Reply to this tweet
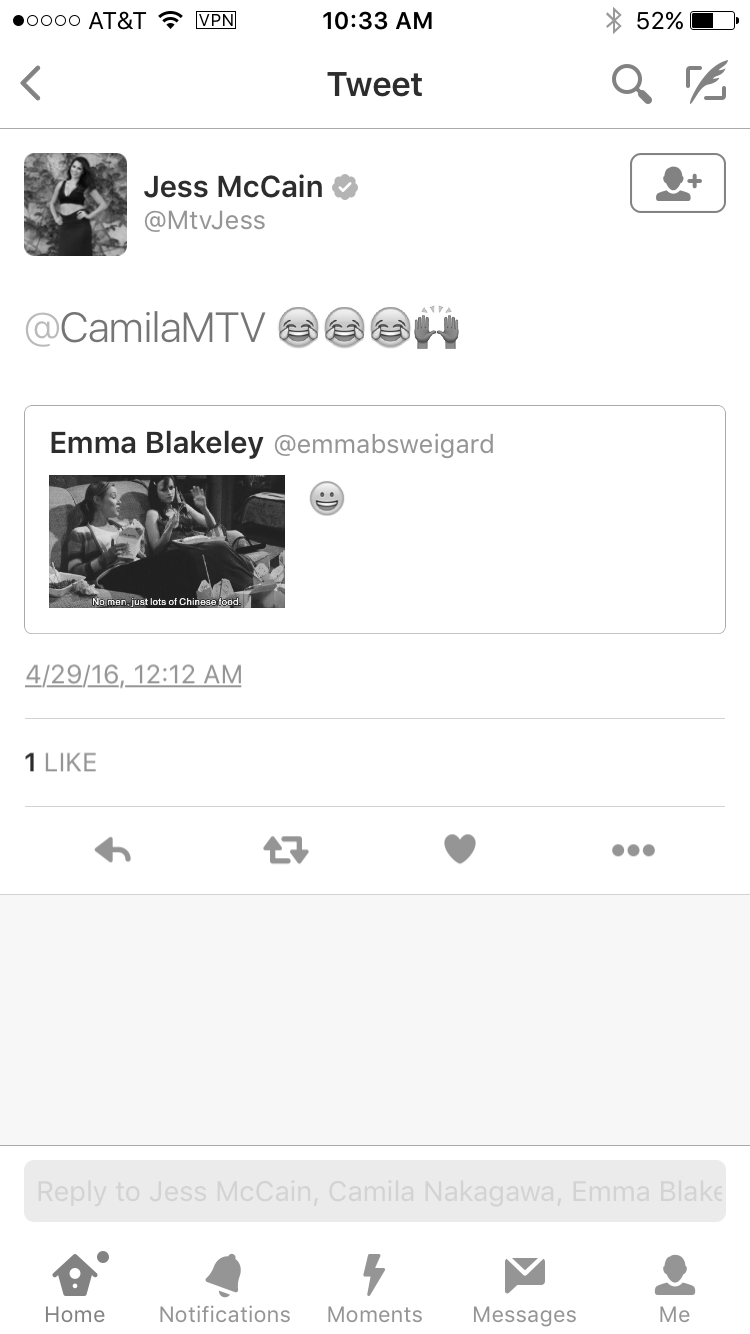The height and width of the screenshot is (1334, 750). [x=113, y=851]
